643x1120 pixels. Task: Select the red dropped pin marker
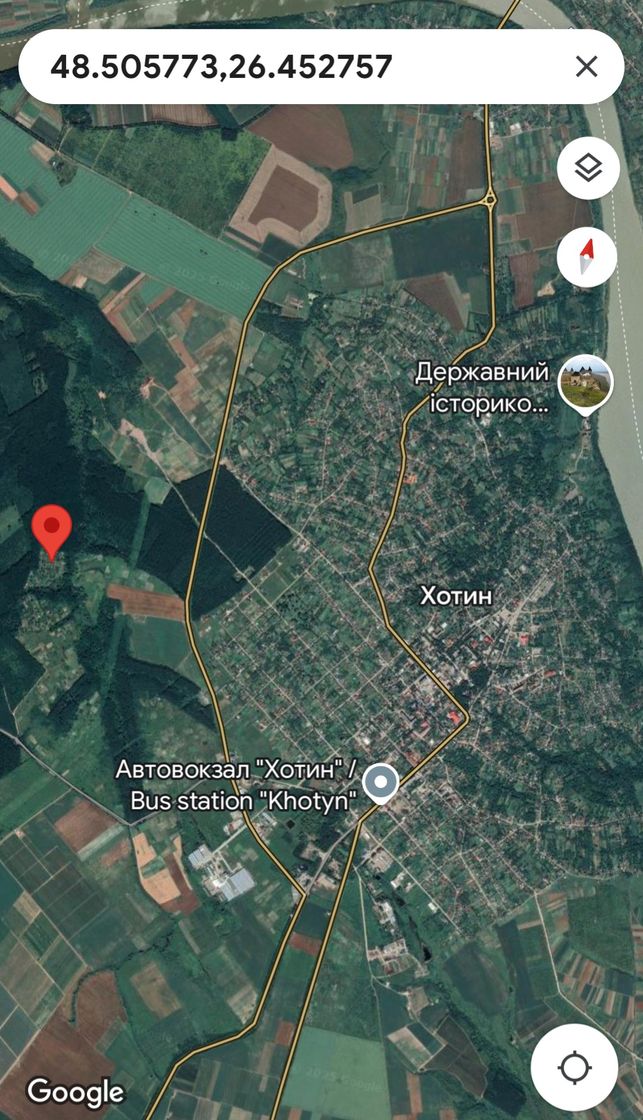coord(52,531)
